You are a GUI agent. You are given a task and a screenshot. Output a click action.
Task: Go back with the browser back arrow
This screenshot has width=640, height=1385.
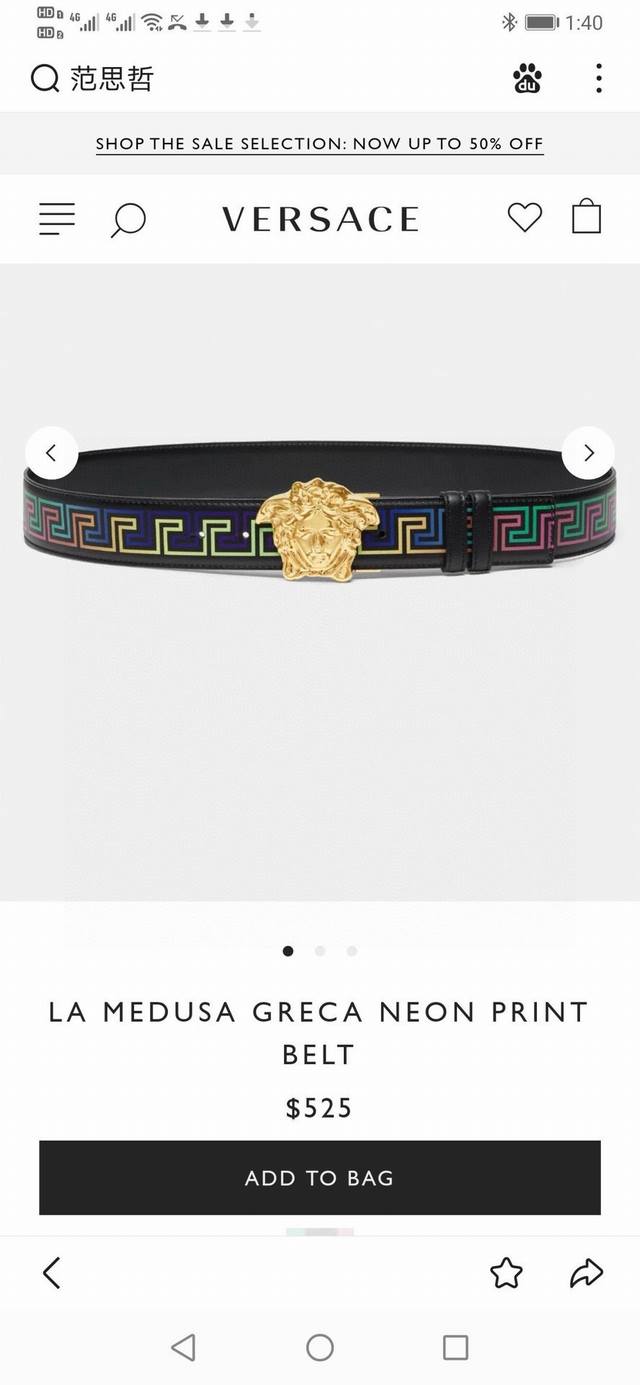click(x=52, y=1272)
